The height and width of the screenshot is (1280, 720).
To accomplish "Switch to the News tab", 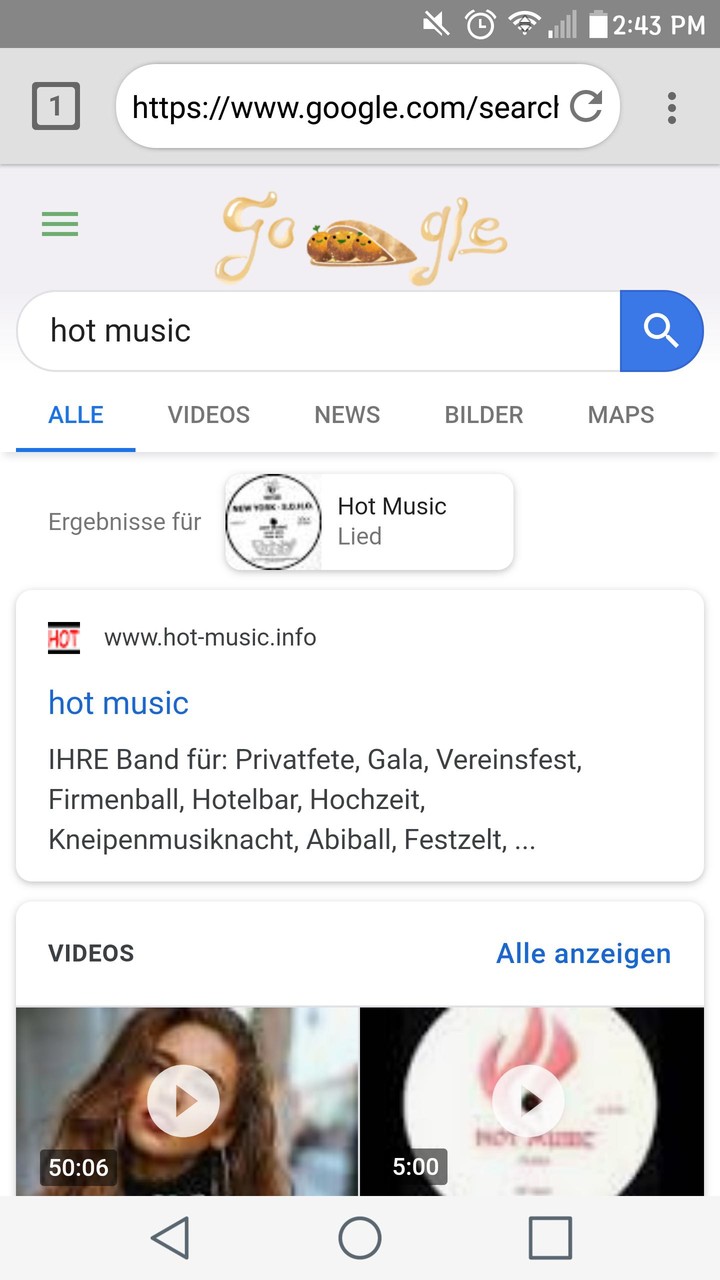I will click(347, 415).
